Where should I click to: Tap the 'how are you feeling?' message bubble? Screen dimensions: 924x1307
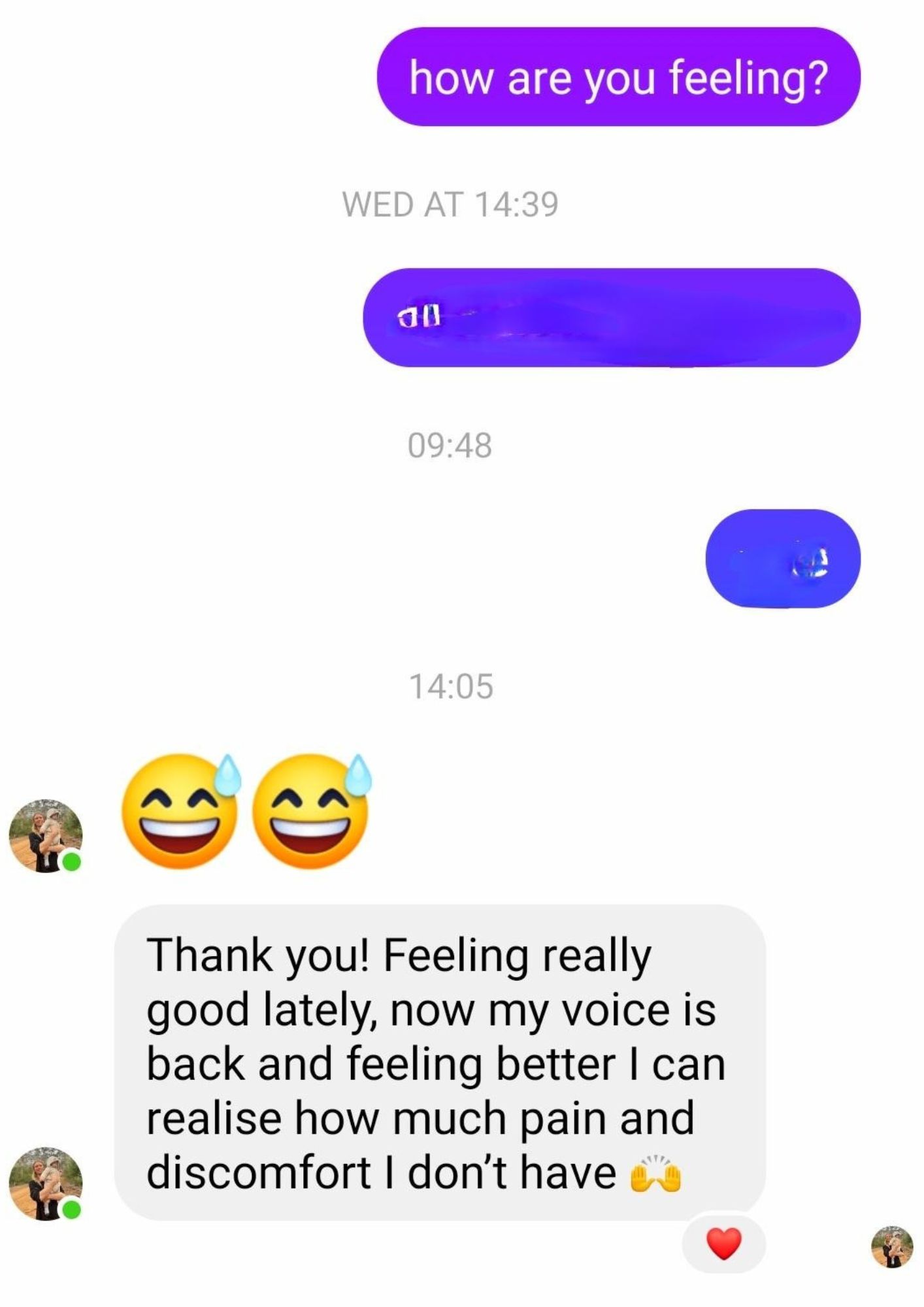618,77
